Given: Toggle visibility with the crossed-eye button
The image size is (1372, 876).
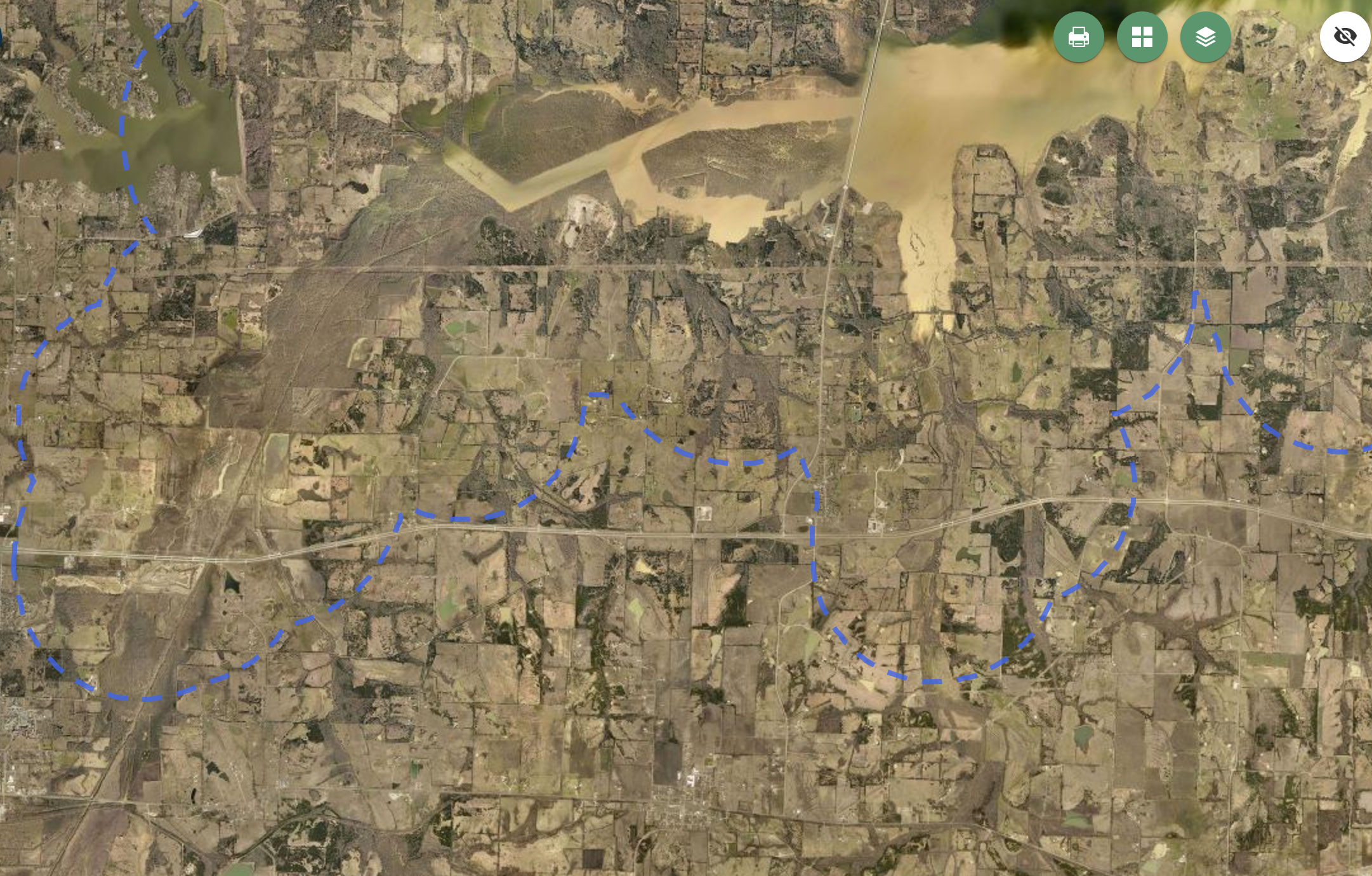Looking at the screenshot, I should coord(1345,36).
